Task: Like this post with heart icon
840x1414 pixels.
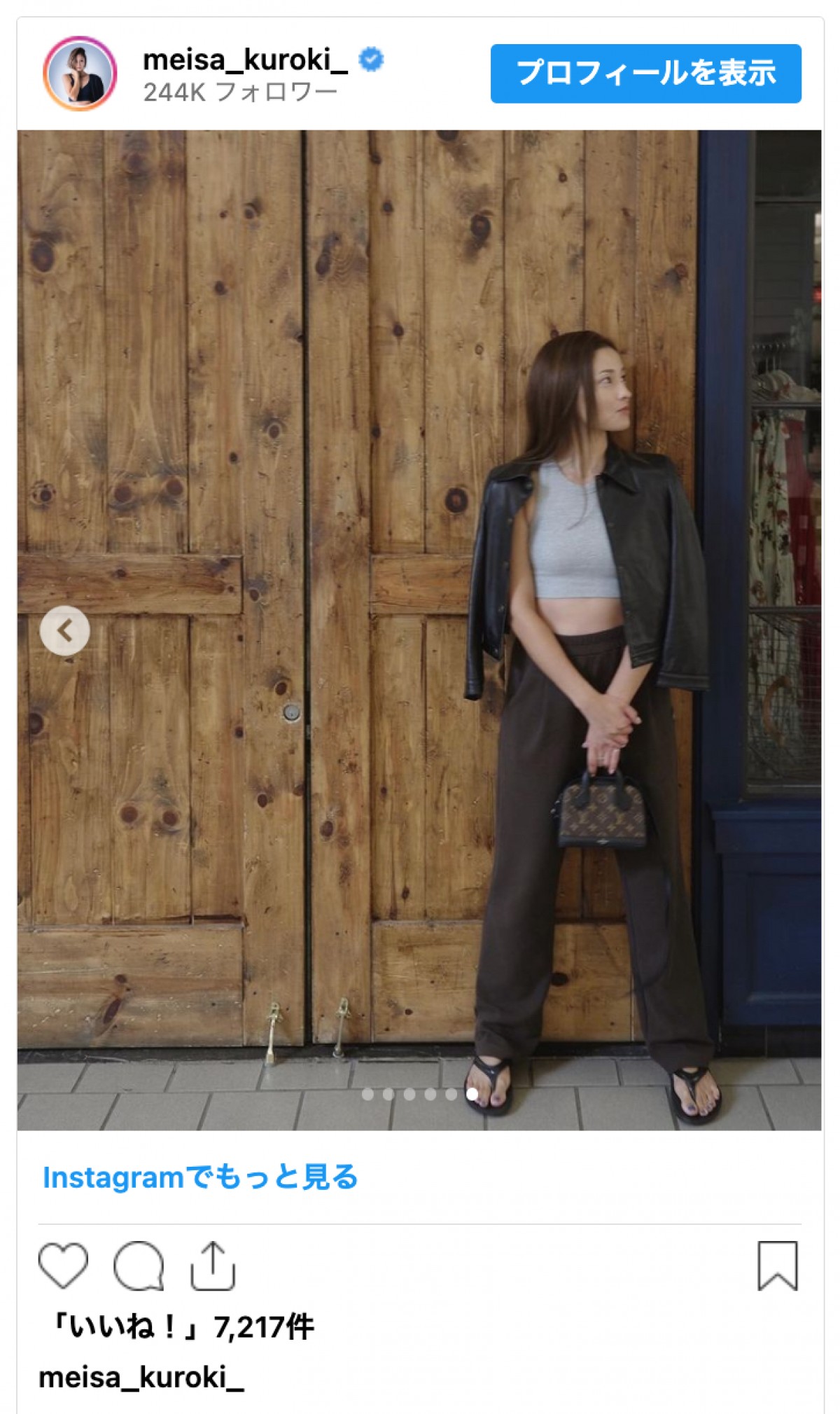Action: point(63,1266)
